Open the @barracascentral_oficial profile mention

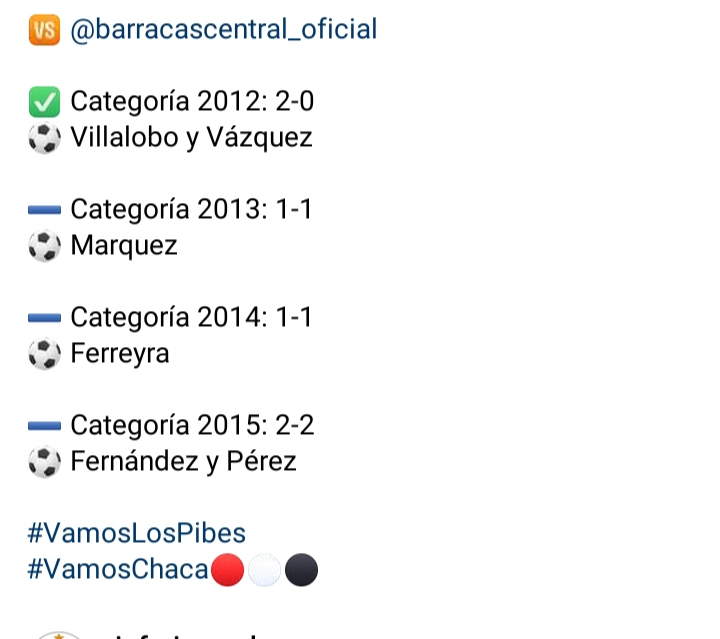point(223,30)
